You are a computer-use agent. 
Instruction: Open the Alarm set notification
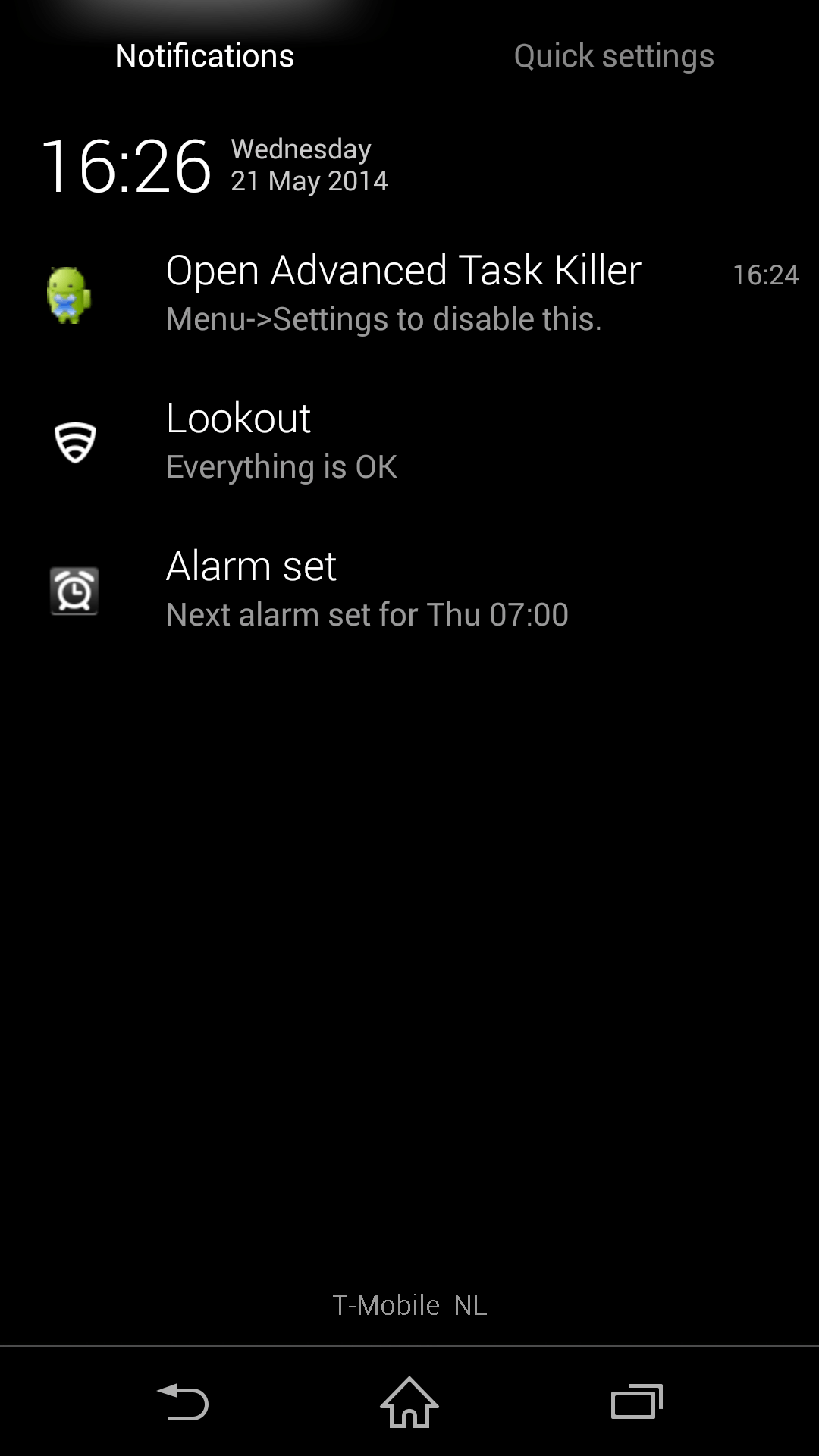[x=409, y=590]
